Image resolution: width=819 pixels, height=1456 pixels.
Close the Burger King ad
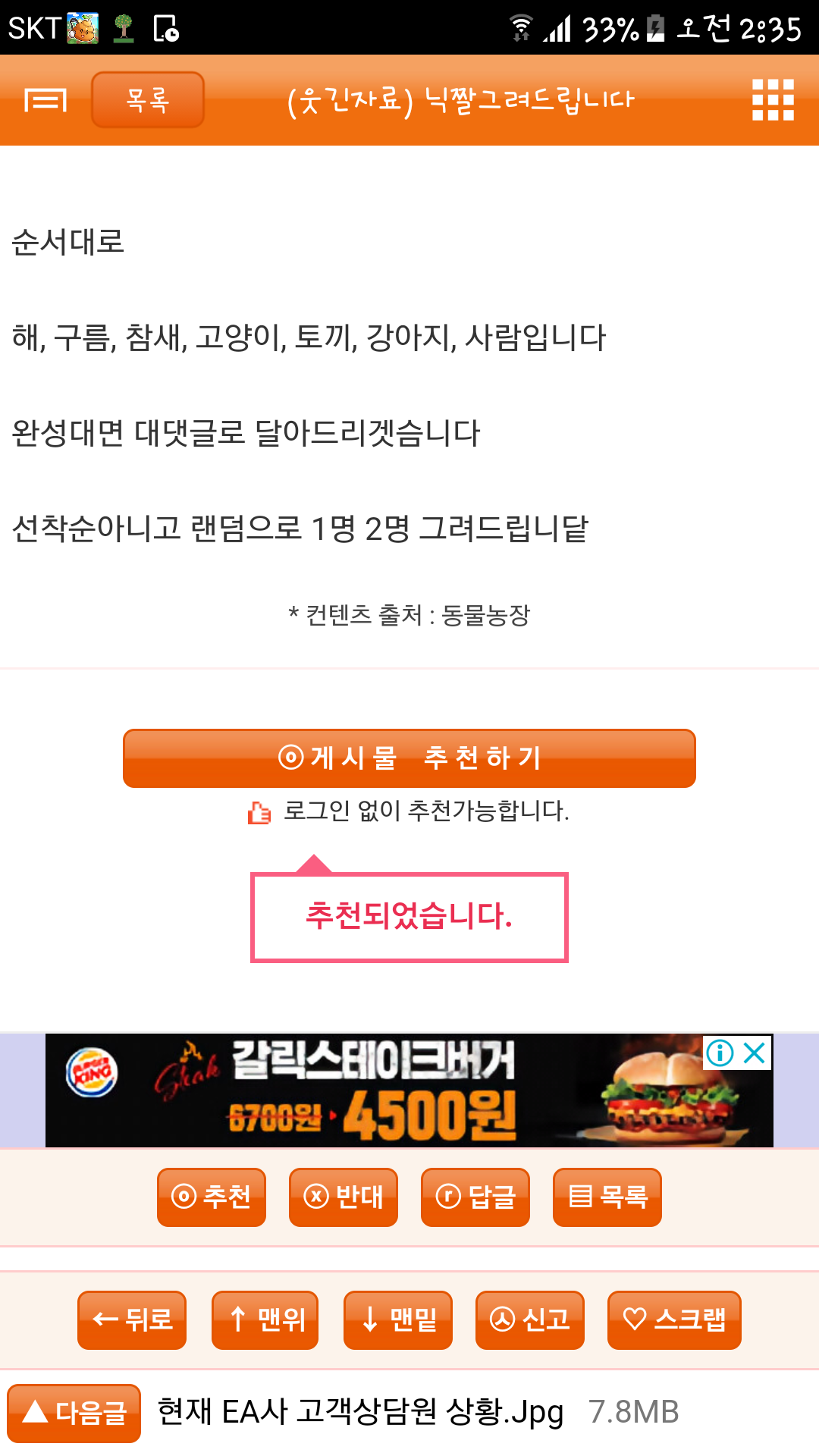point(755,1053)
